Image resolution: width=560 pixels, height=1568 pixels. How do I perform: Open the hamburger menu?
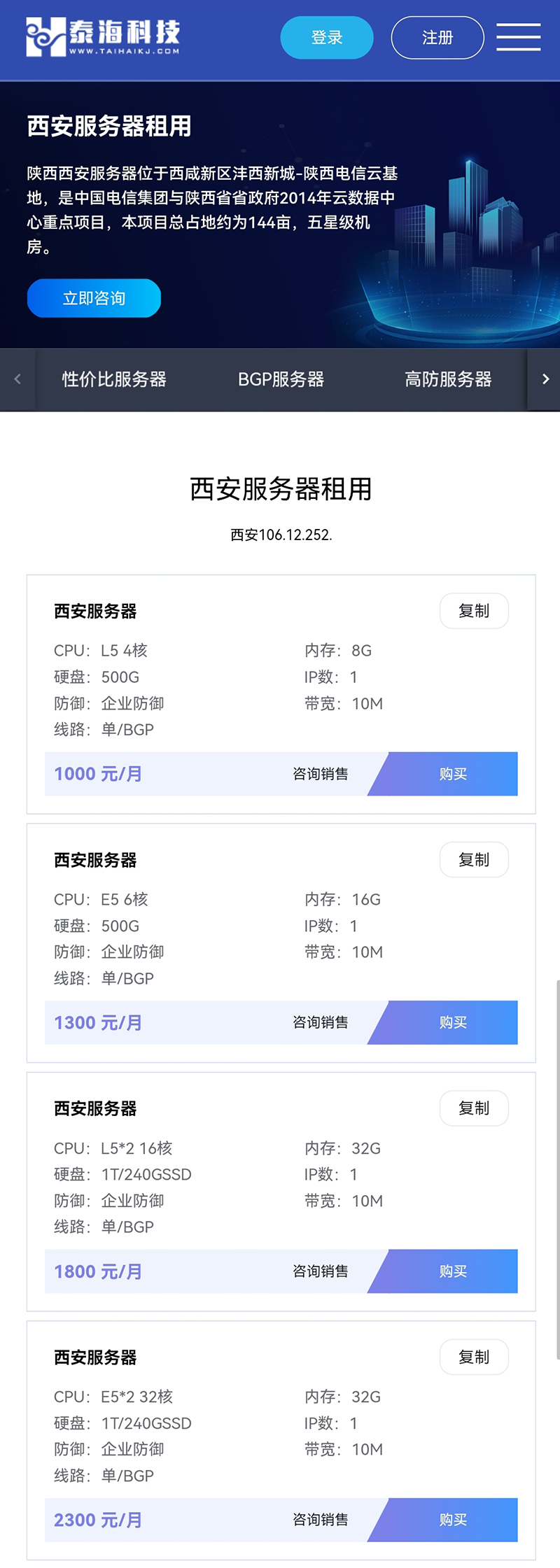pos(518,37)
